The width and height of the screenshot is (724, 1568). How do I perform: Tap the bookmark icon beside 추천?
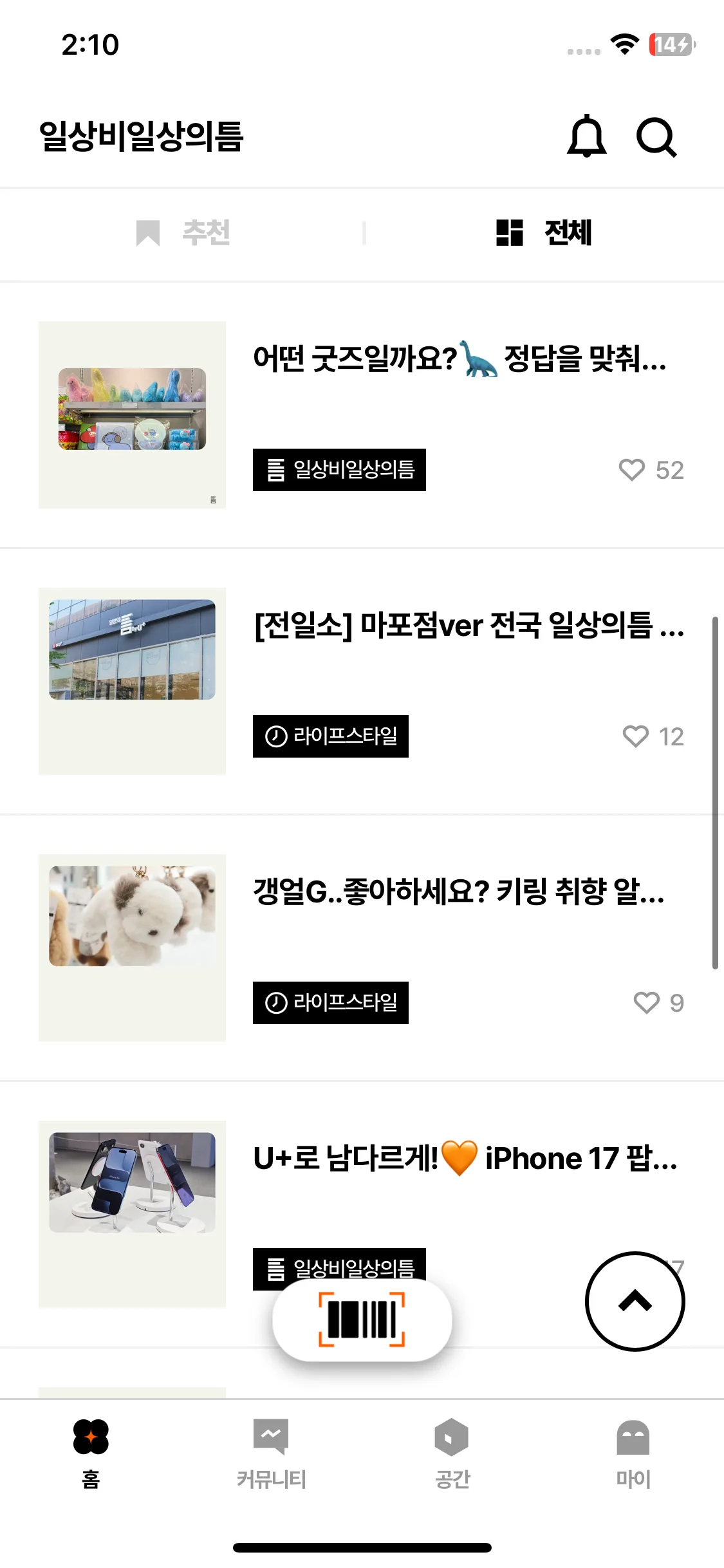coord(148,234)
